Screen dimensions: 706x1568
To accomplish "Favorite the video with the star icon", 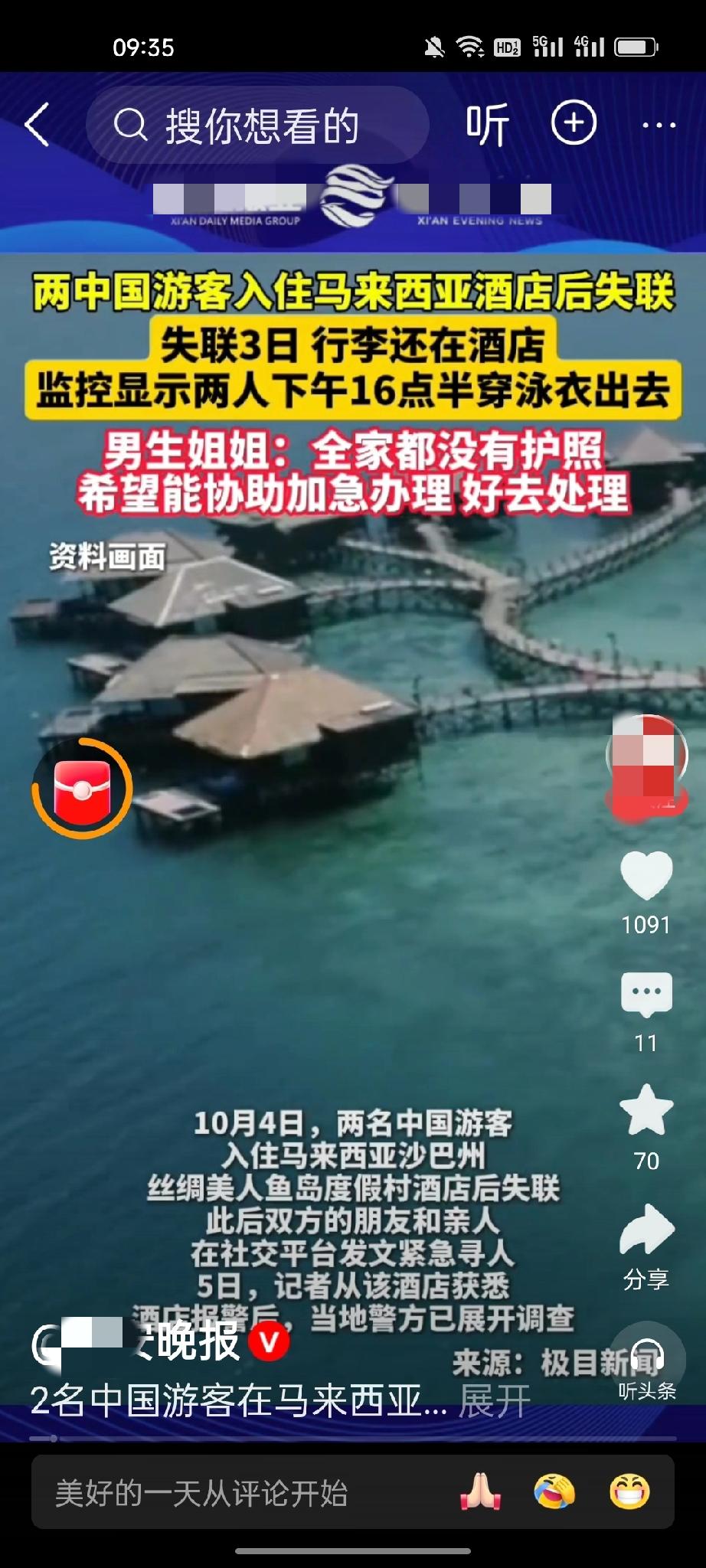I will (x=646, y=1110).
